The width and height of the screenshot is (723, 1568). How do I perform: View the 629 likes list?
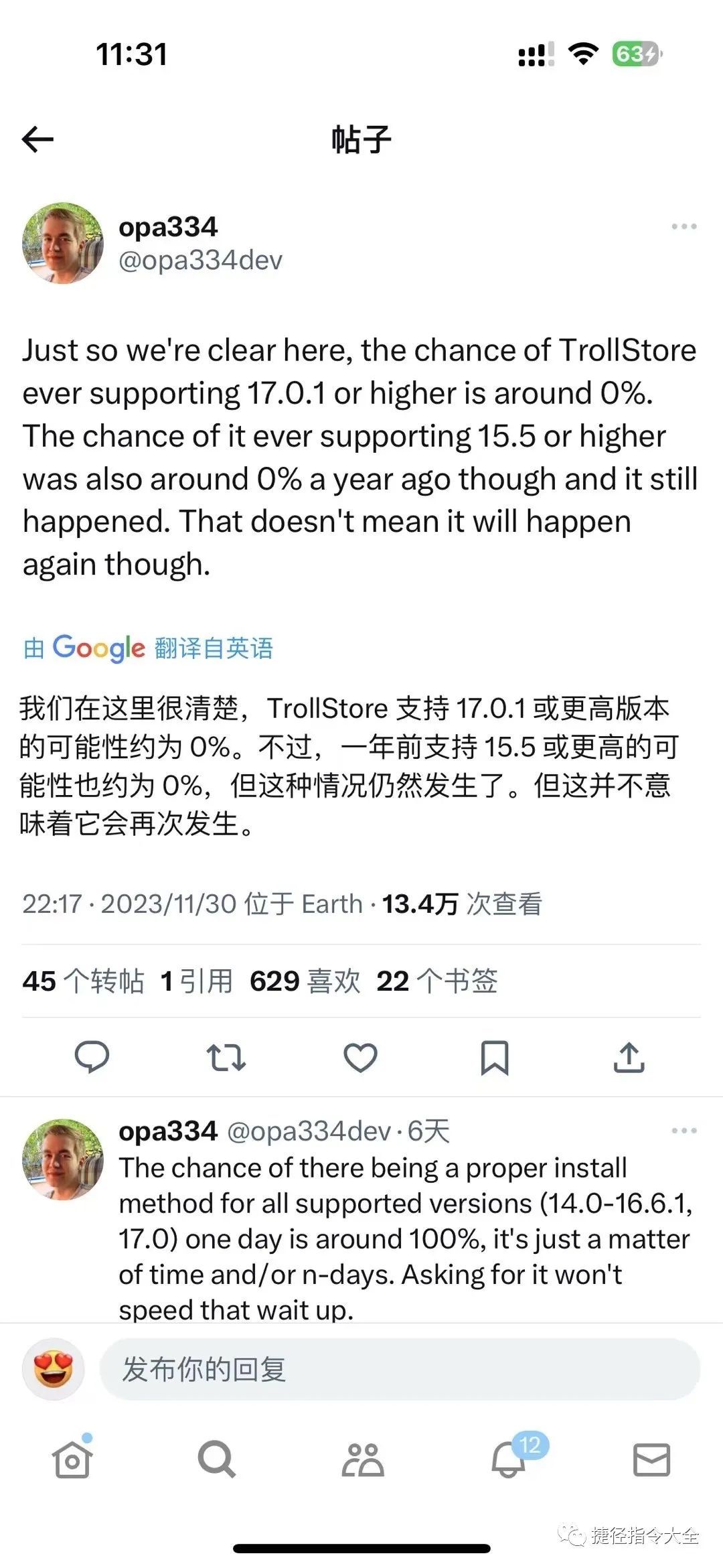(x=305, y=981)
